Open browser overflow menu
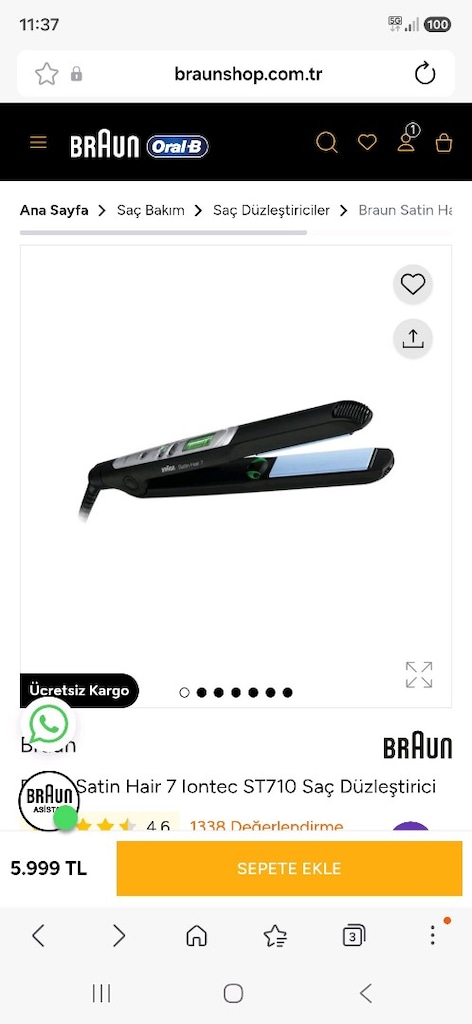Viewport: 472px width, 1024px height. (432, 936)
